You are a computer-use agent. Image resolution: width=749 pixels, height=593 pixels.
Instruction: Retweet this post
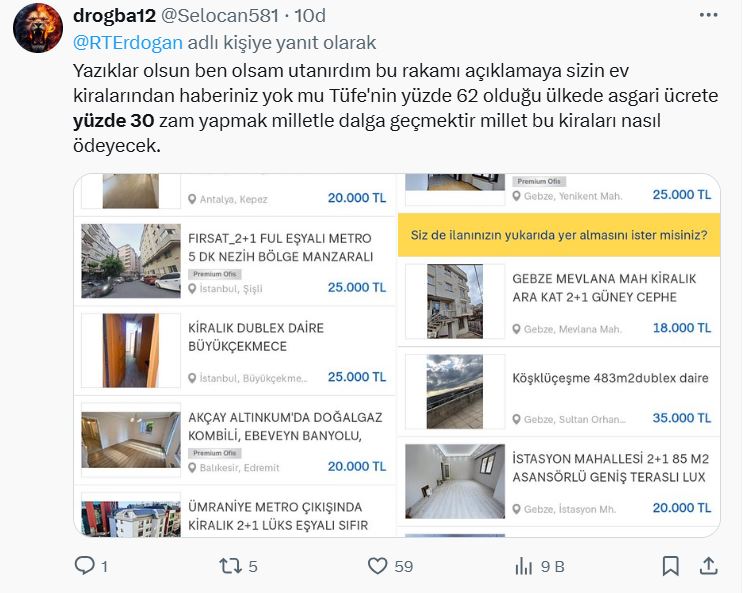(230, 566)
